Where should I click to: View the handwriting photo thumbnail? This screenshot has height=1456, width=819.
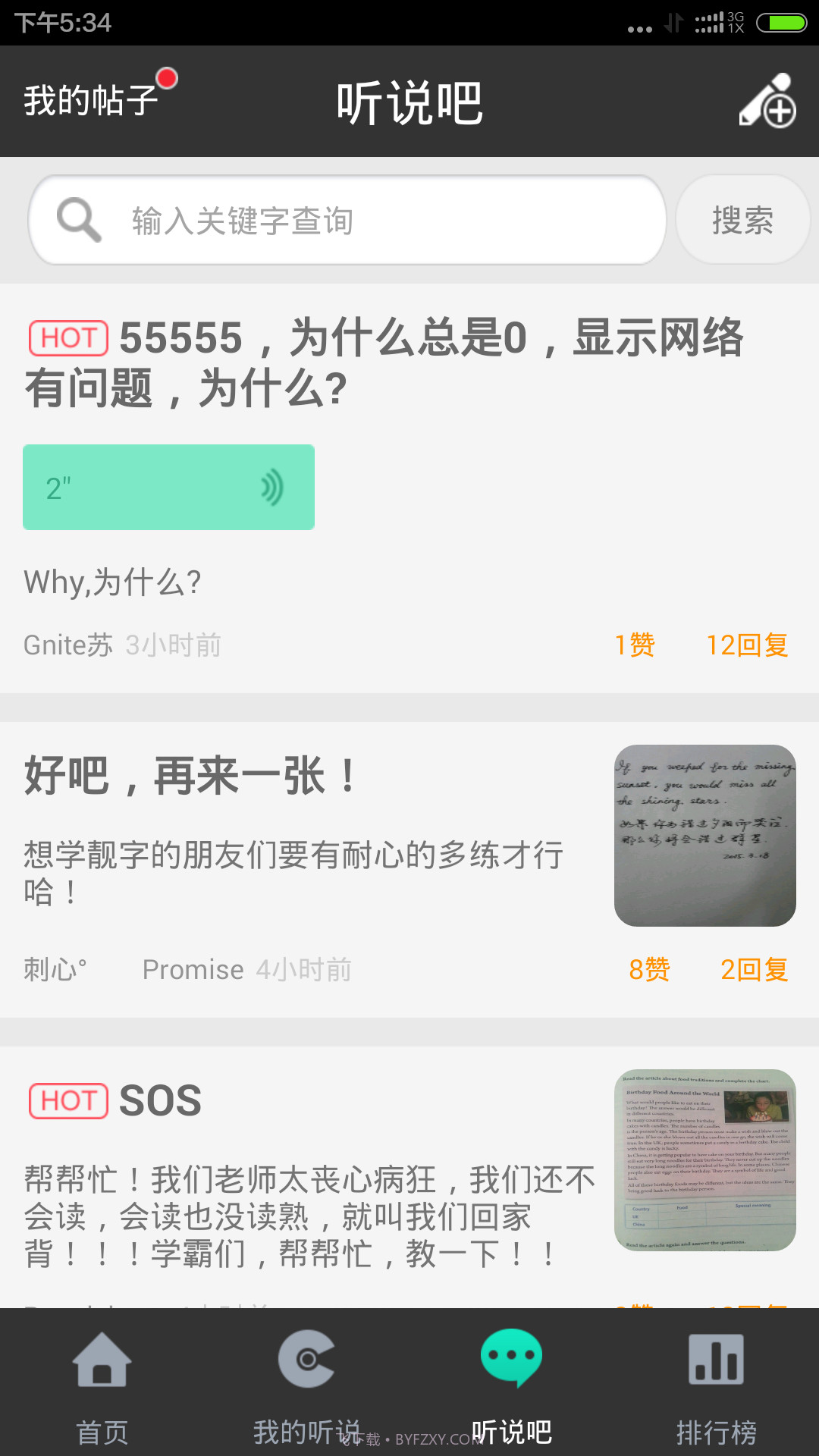(x=704, y=835)
